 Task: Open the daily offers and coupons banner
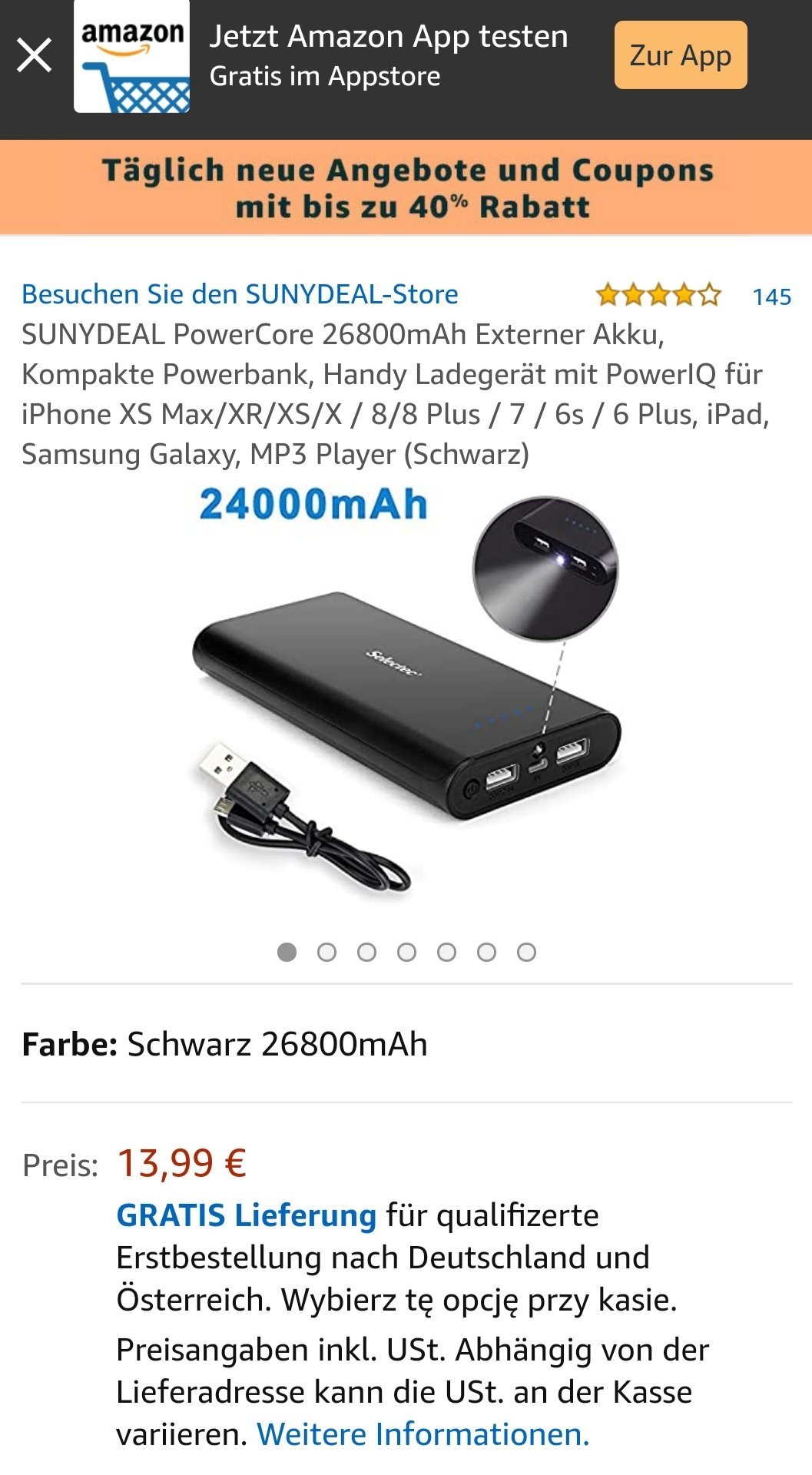click(x=406, y=187)
